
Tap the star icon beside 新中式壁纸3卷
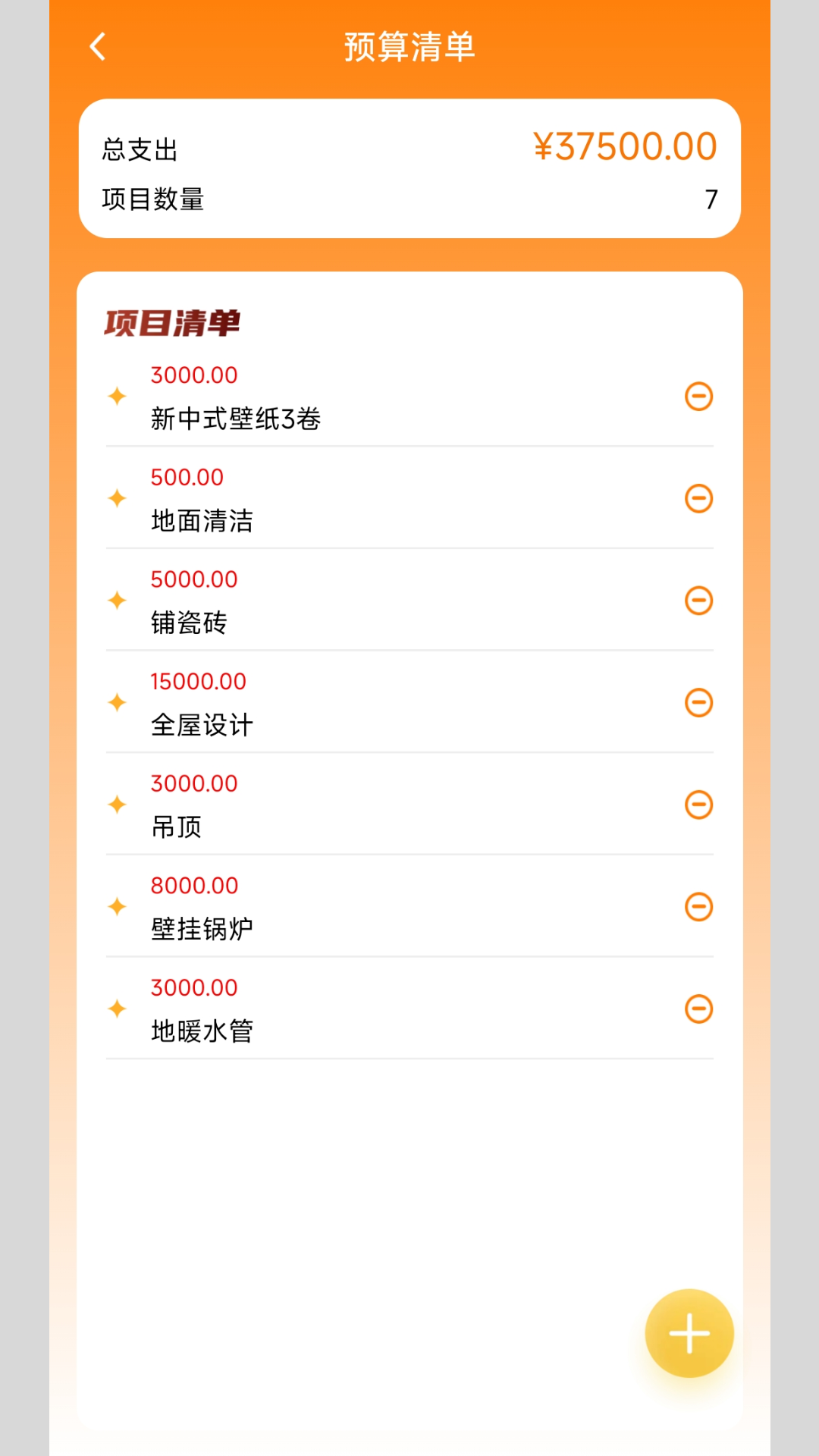coord(118,397)
